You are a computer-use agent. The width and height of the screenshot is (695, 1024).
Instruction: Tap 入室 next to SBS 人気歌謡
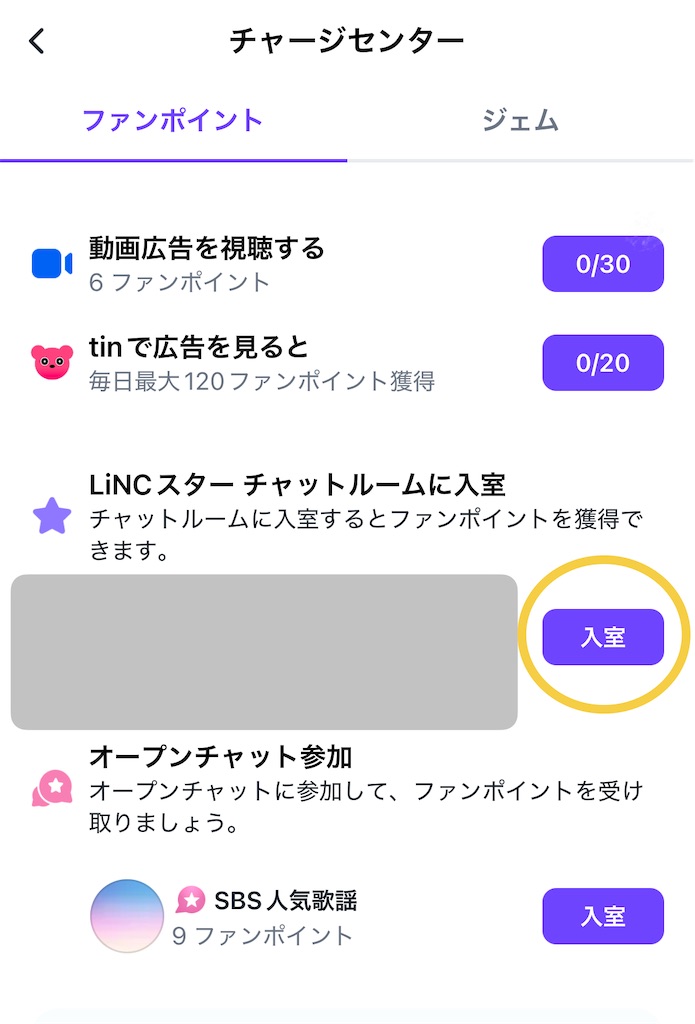pyautogui.click(x=603, y=916)
